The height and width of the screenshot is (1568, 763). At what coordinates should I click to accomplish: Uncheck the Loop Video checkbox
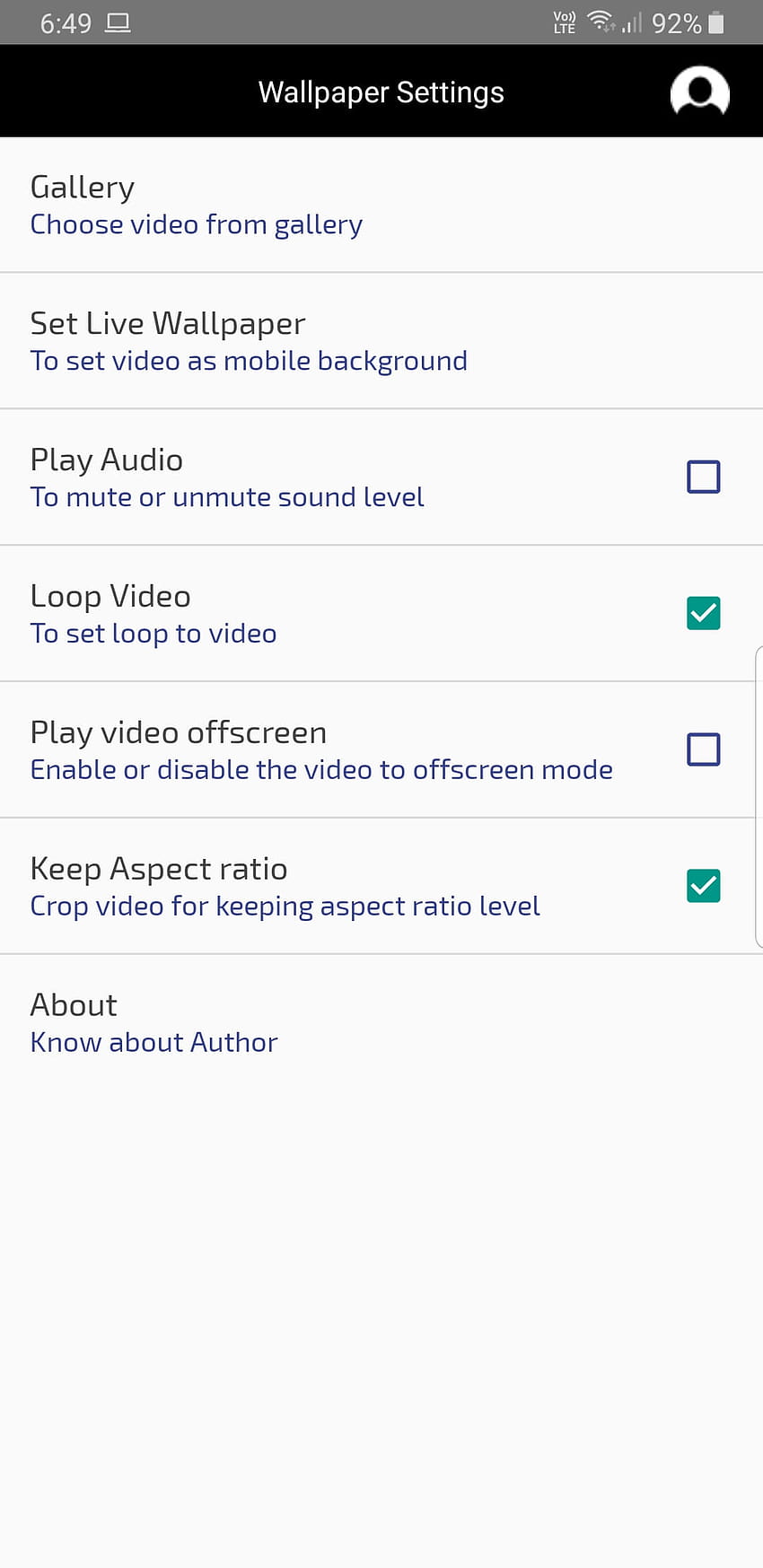(x=703, y=613)
